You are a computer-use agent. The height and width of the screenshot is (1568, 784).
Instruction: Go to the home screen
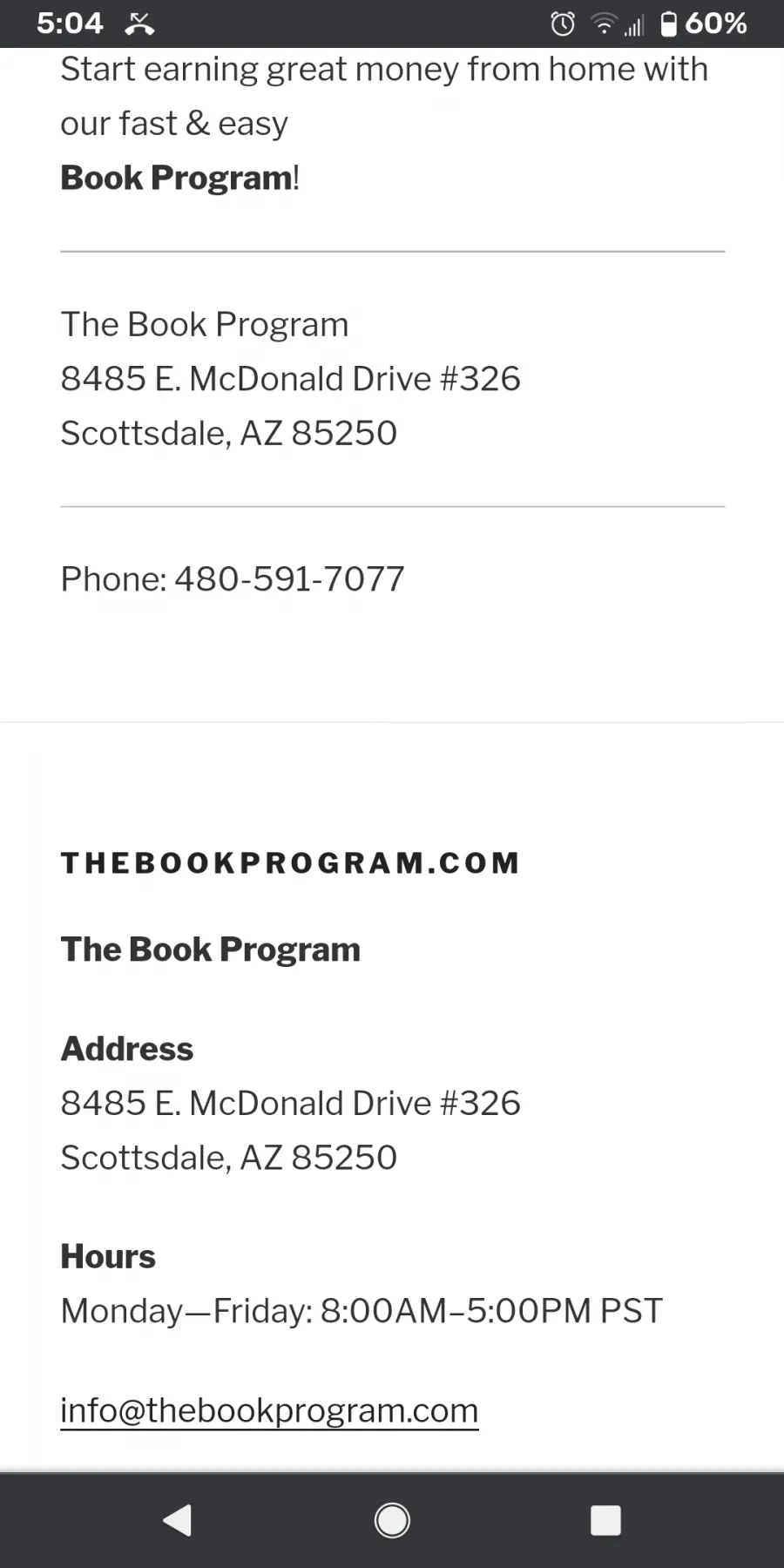coord(392,1520)
